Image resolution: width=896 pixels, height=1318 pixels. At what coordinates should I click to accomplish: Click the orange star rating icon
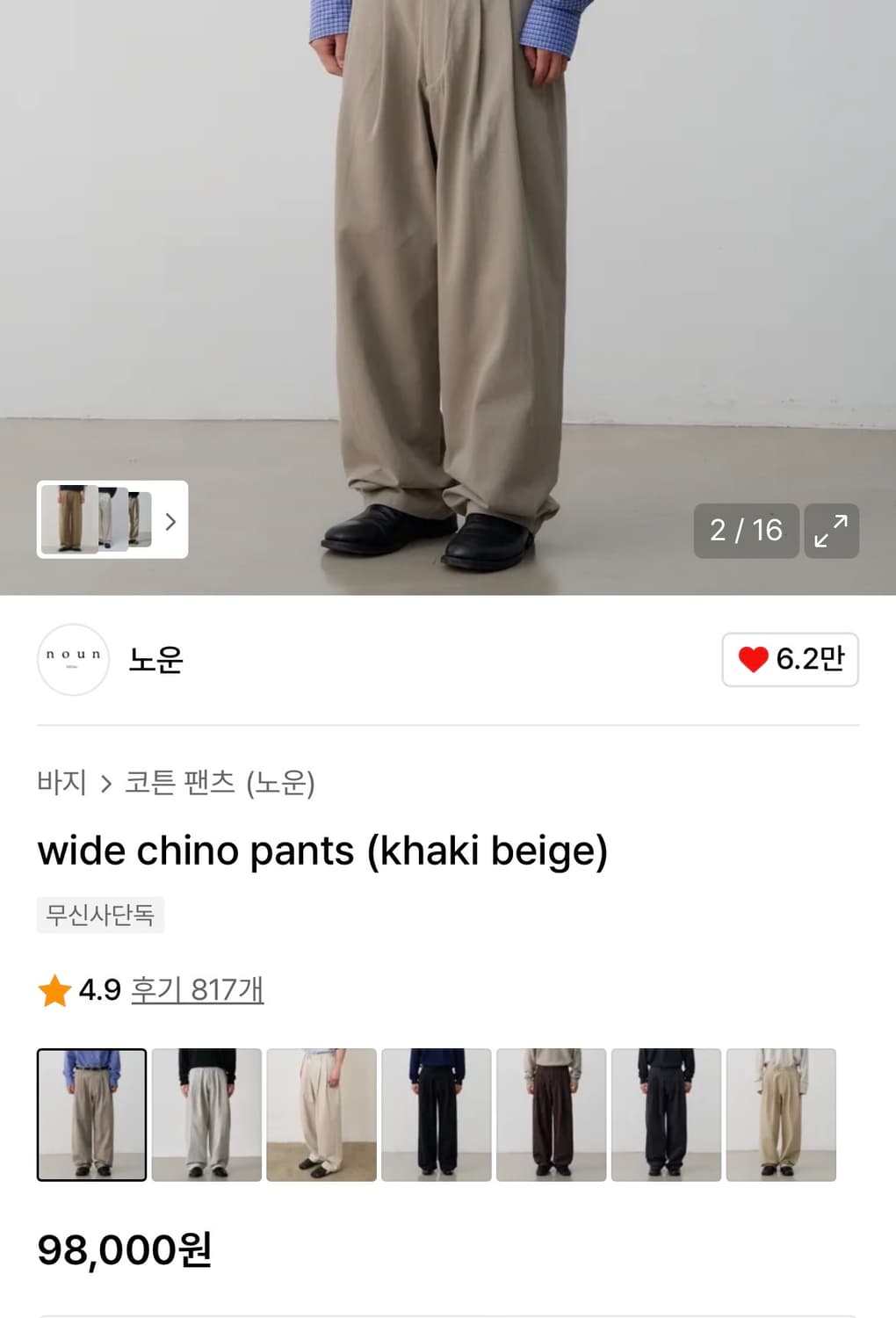click(x=54, y=990)
